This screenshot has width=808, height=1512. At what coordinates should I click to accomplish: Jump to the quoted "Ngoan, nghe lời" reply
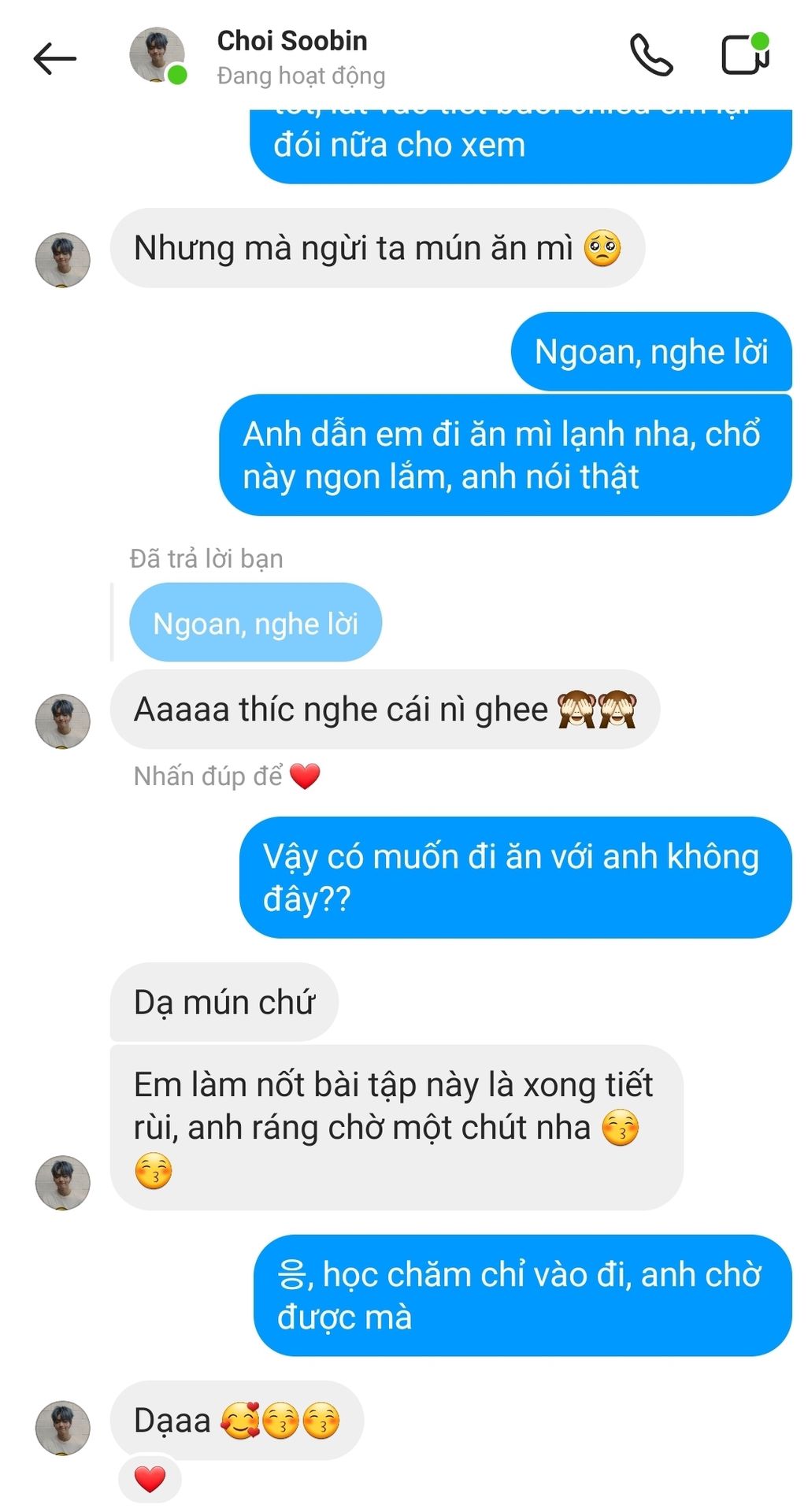[x=255, y=623]
